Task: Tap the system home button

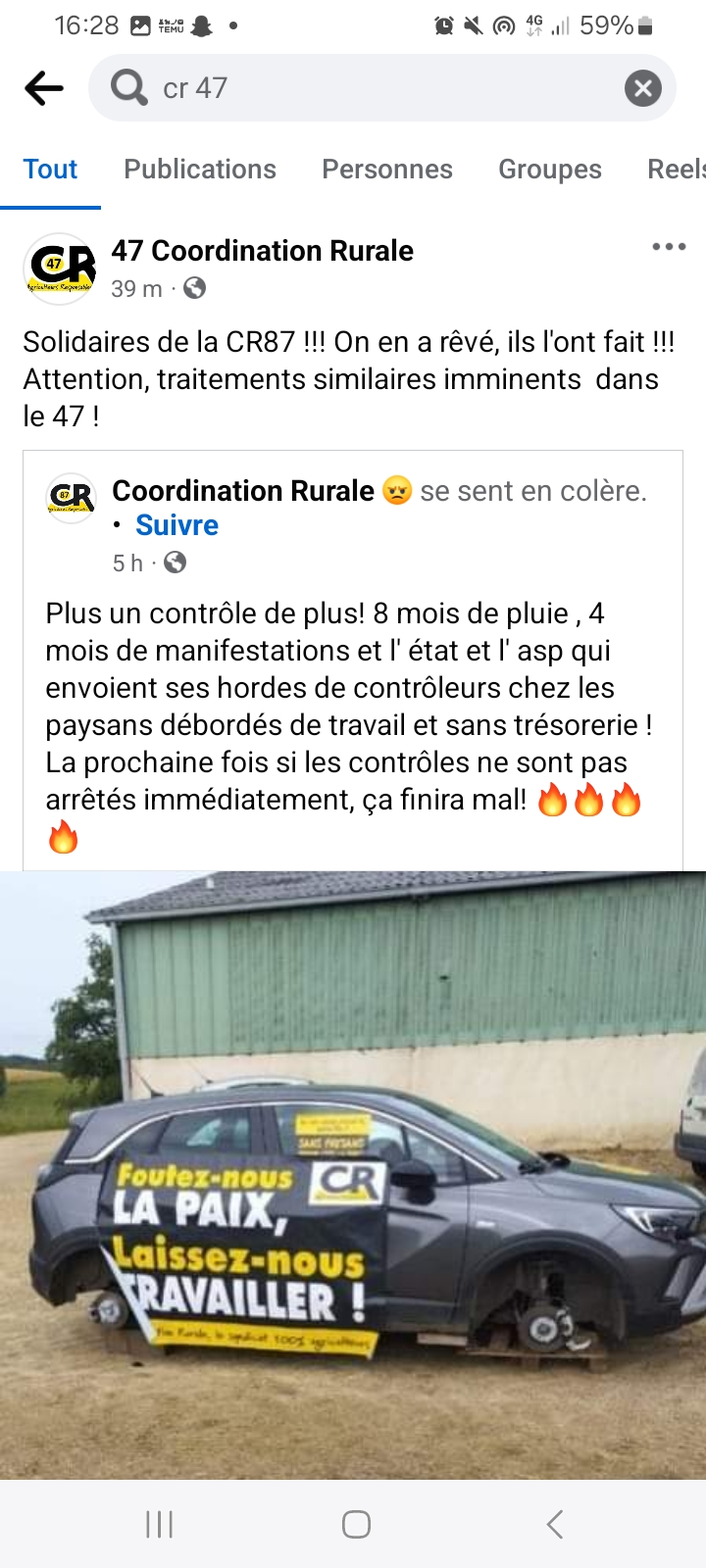Action: [356, 1524]
